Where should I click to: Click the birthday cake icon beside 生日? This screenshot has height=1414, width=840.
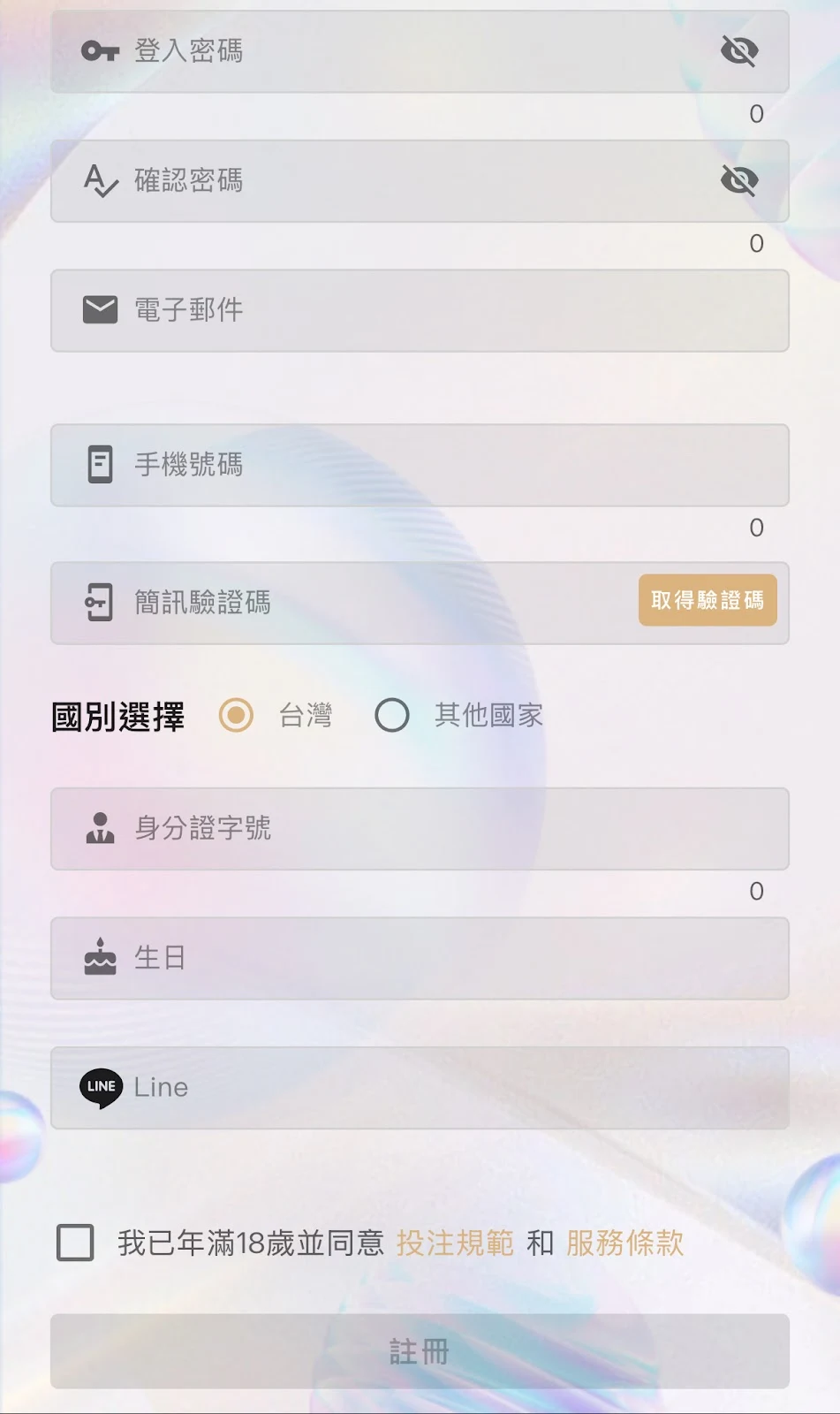coord(101,958)
